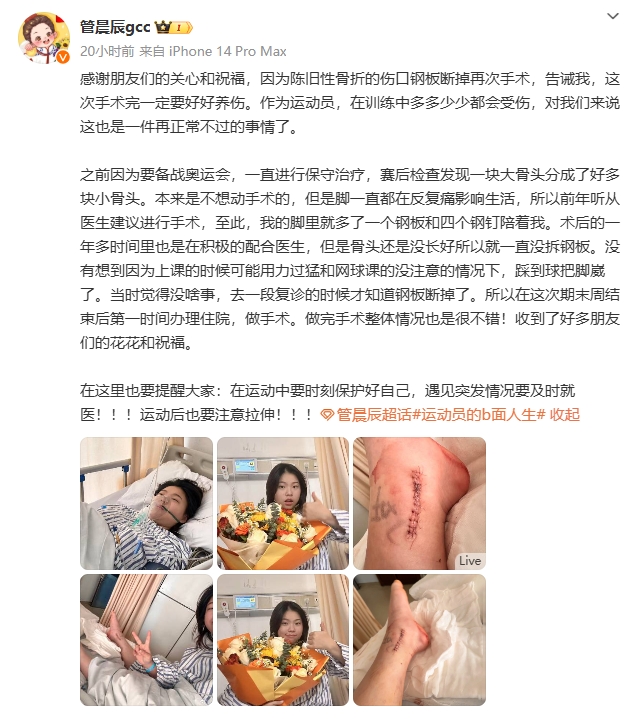This screenshot has width=638, height=719.
Task: Collapse the post with 收起
Action: (565, 415)
